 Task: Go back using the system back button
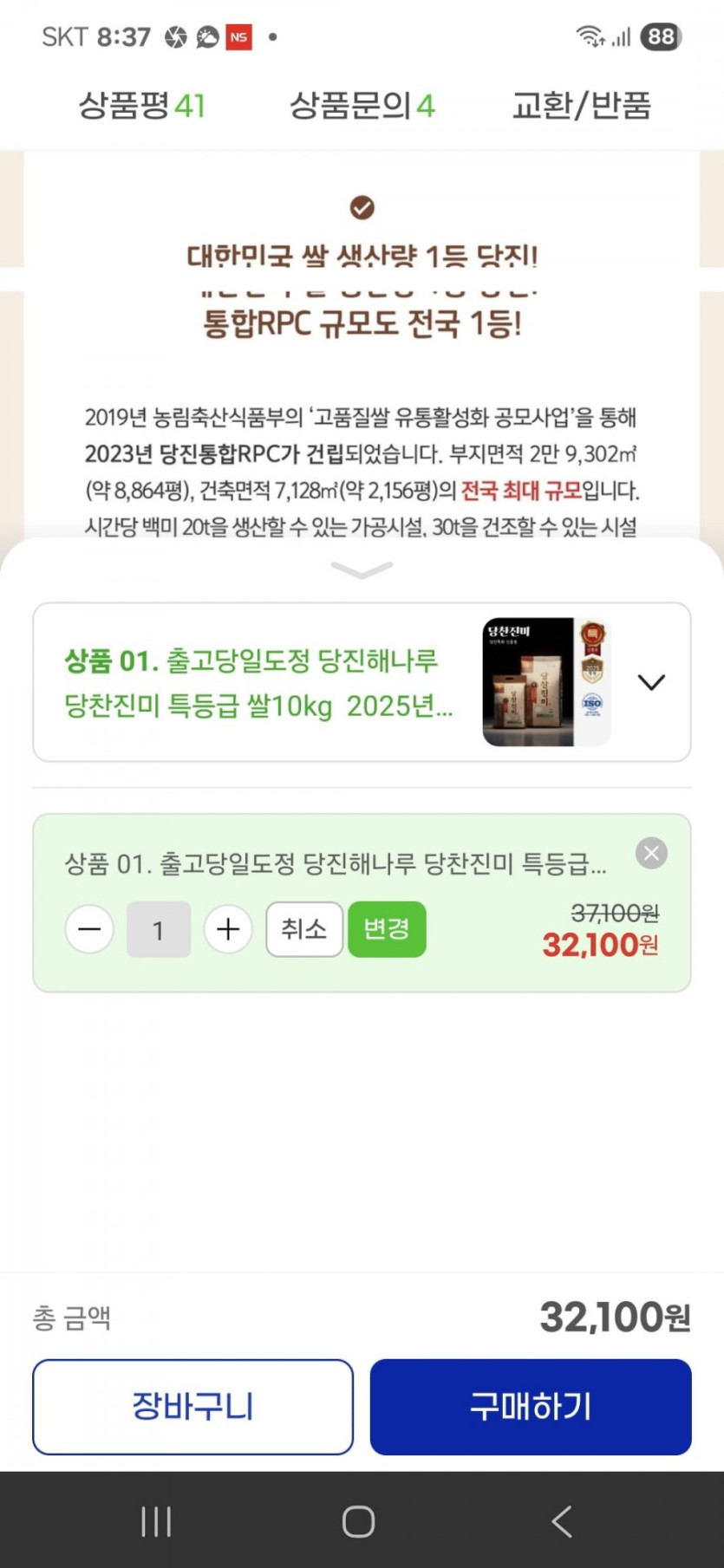coord(562,1521)
